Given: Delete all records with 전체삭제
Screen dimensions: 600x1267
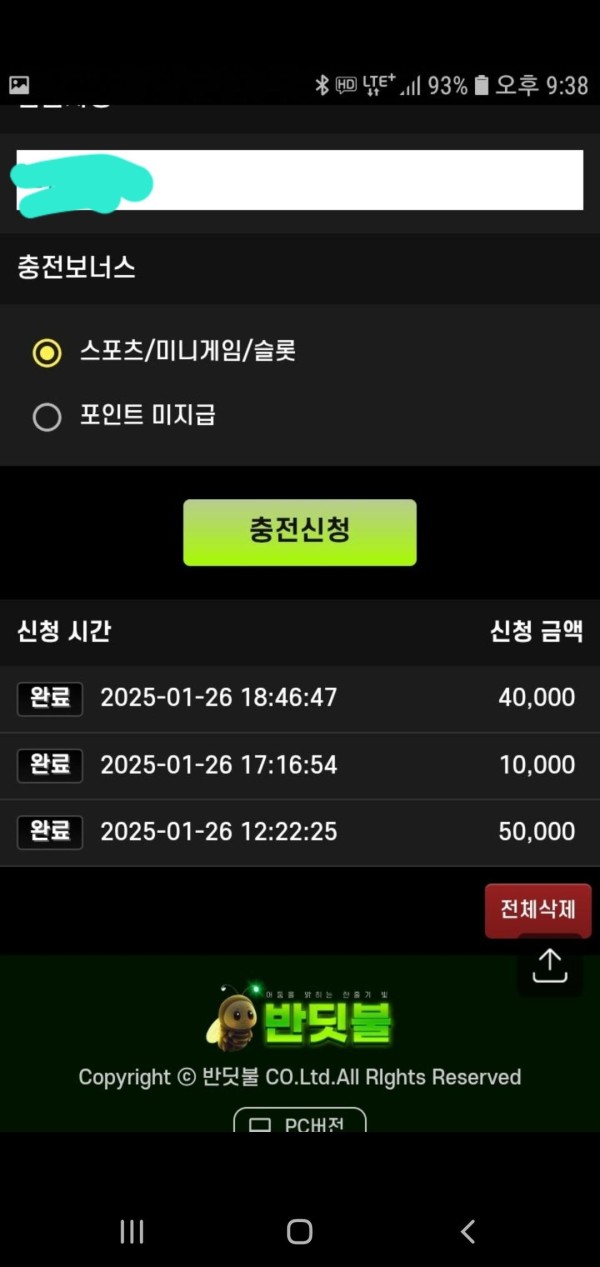Looking at the screenshot, I should coord(538,909).
